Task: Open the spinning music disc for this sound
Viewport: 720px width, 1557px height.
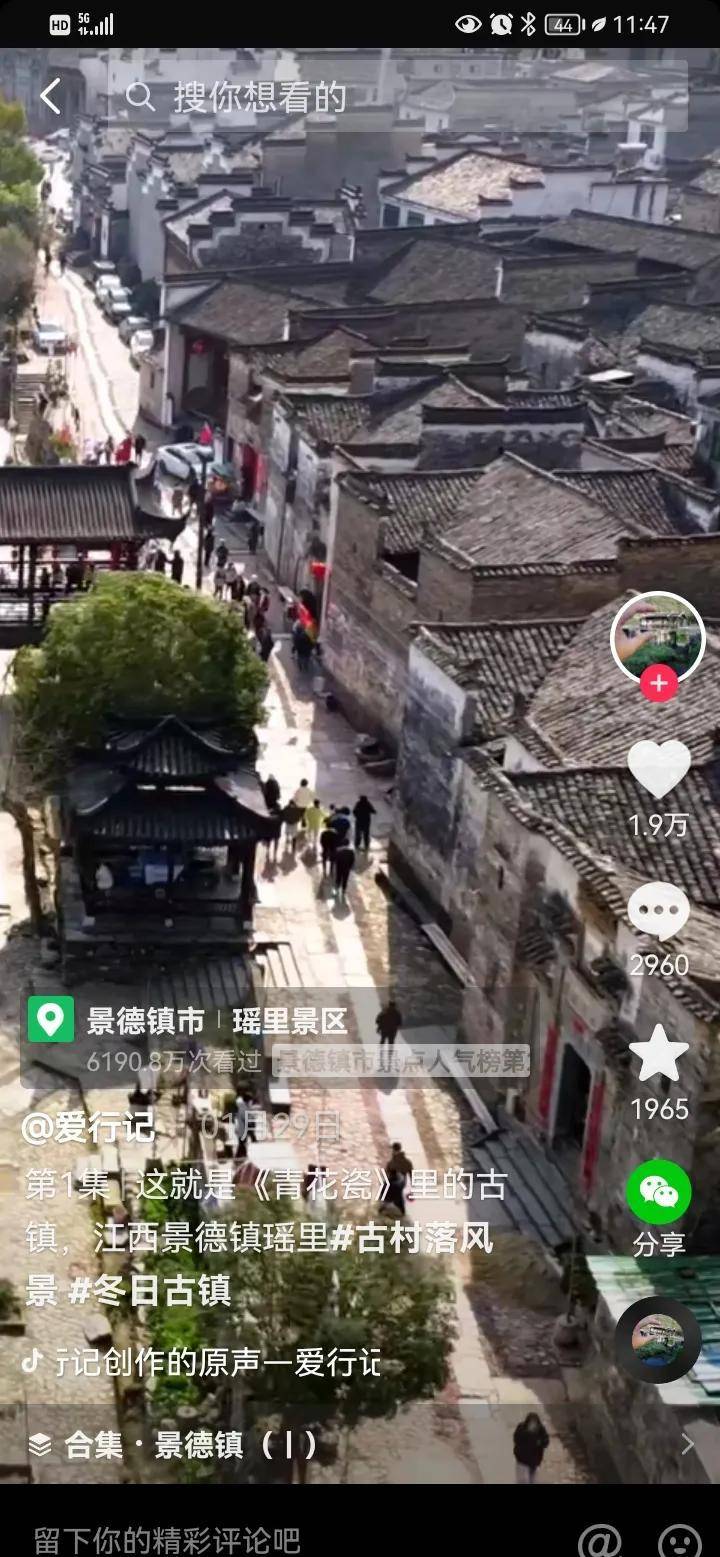Action: (658, 1340)
